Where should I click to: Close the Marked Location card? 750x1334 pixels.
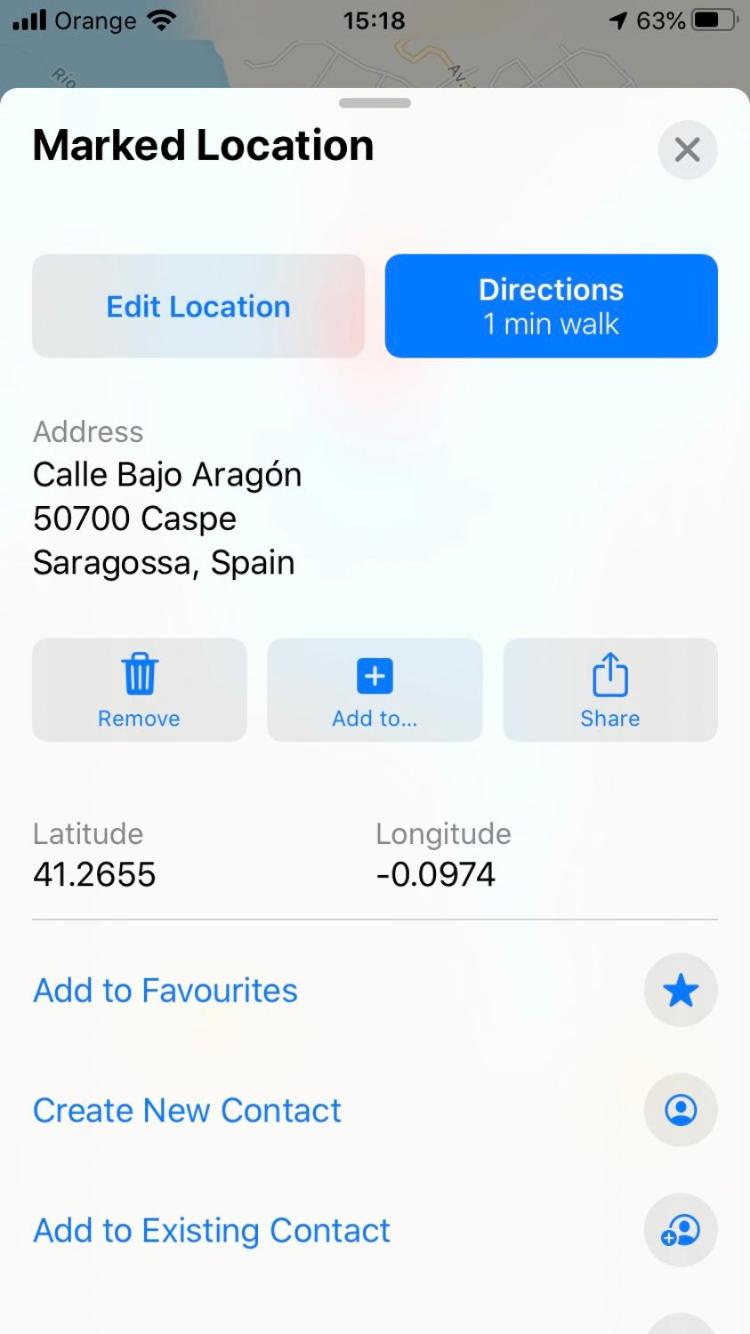[x=687, y=150]
